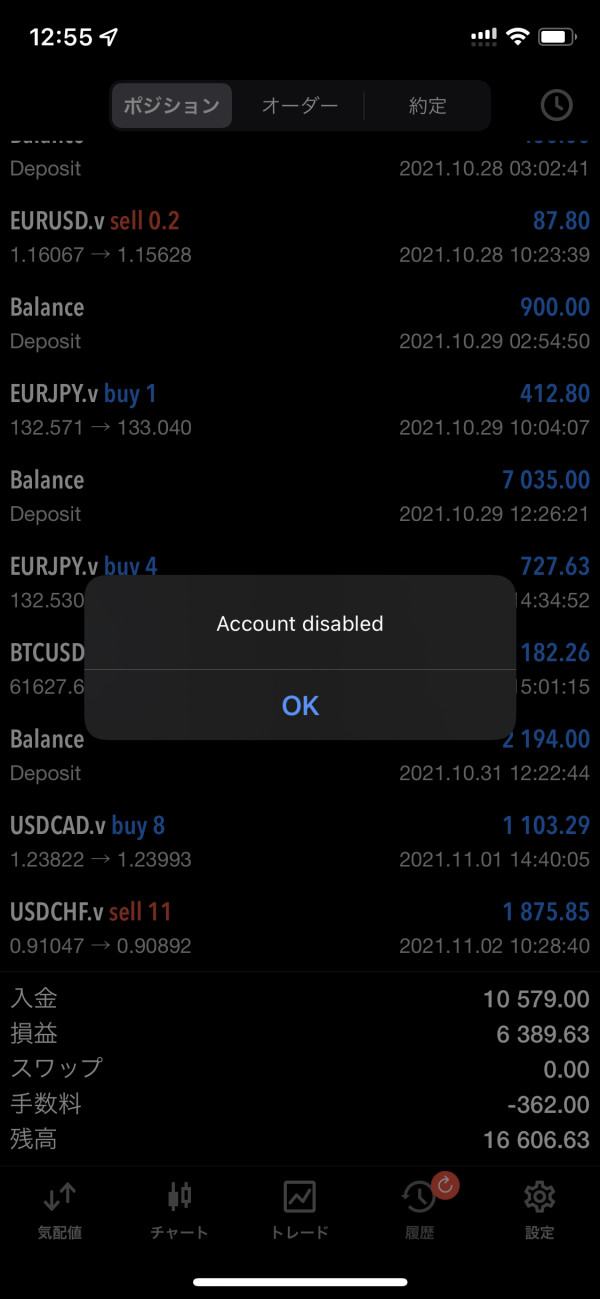Go to the トレード tab
The image size is (600, 1299).
[x=300, y=1208]
